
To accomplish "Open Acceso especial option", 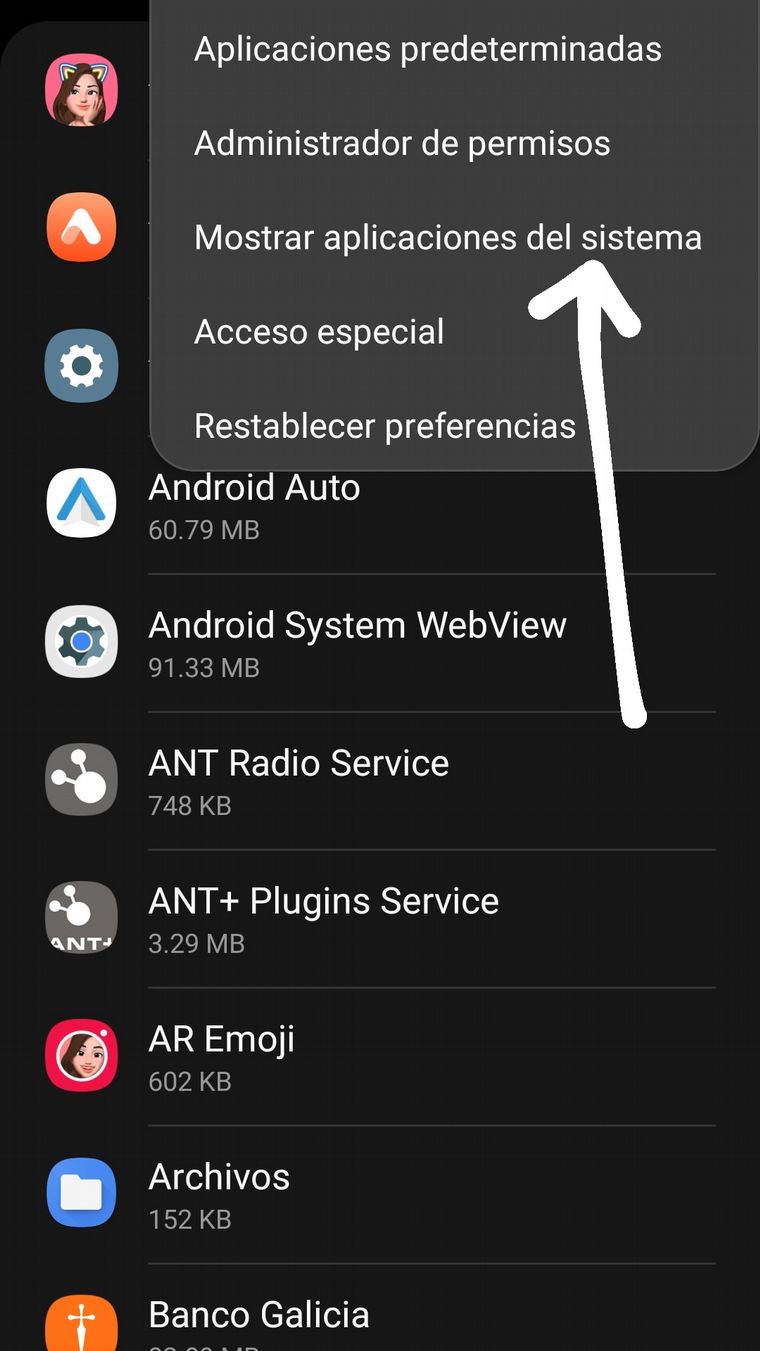I will [x=318, y=331].
